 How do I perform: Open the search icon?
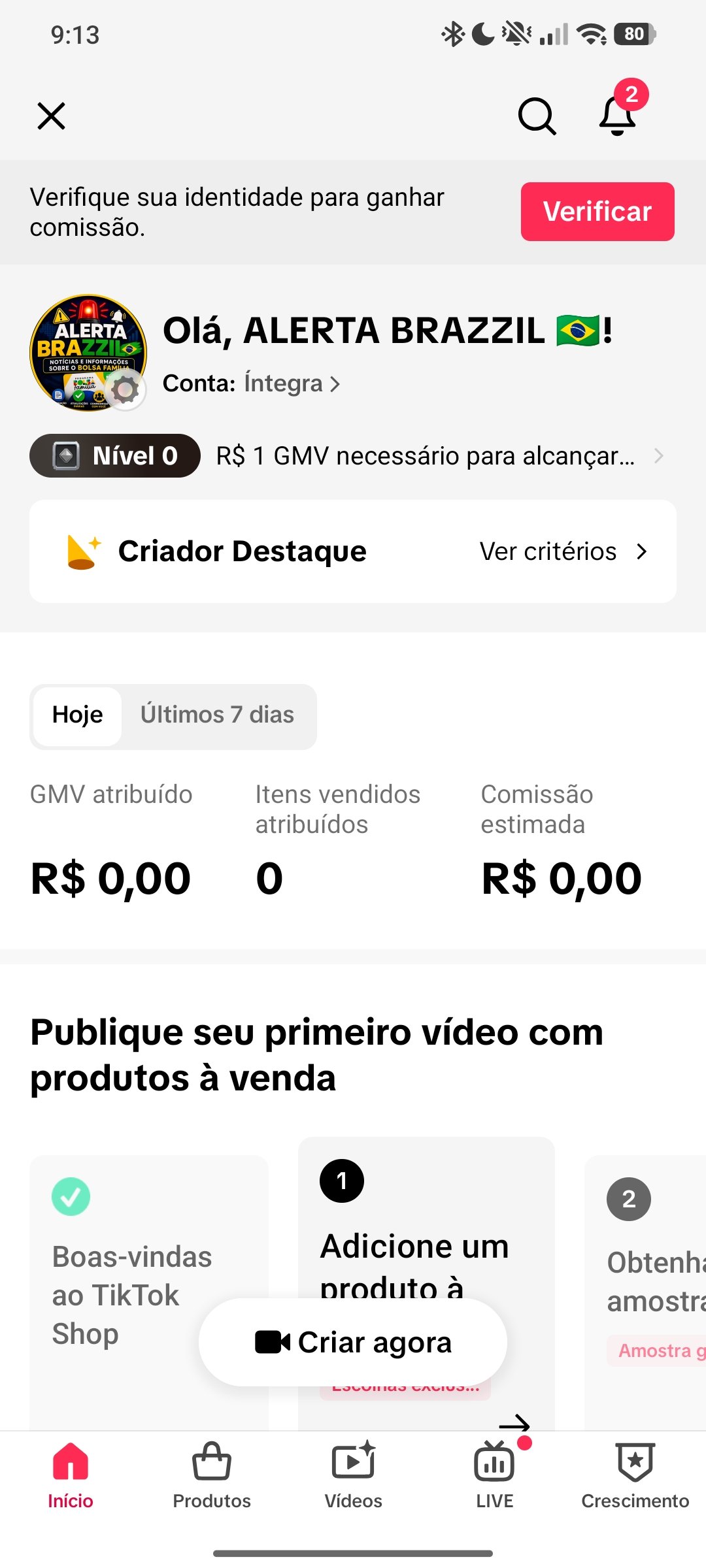point(537,116)
